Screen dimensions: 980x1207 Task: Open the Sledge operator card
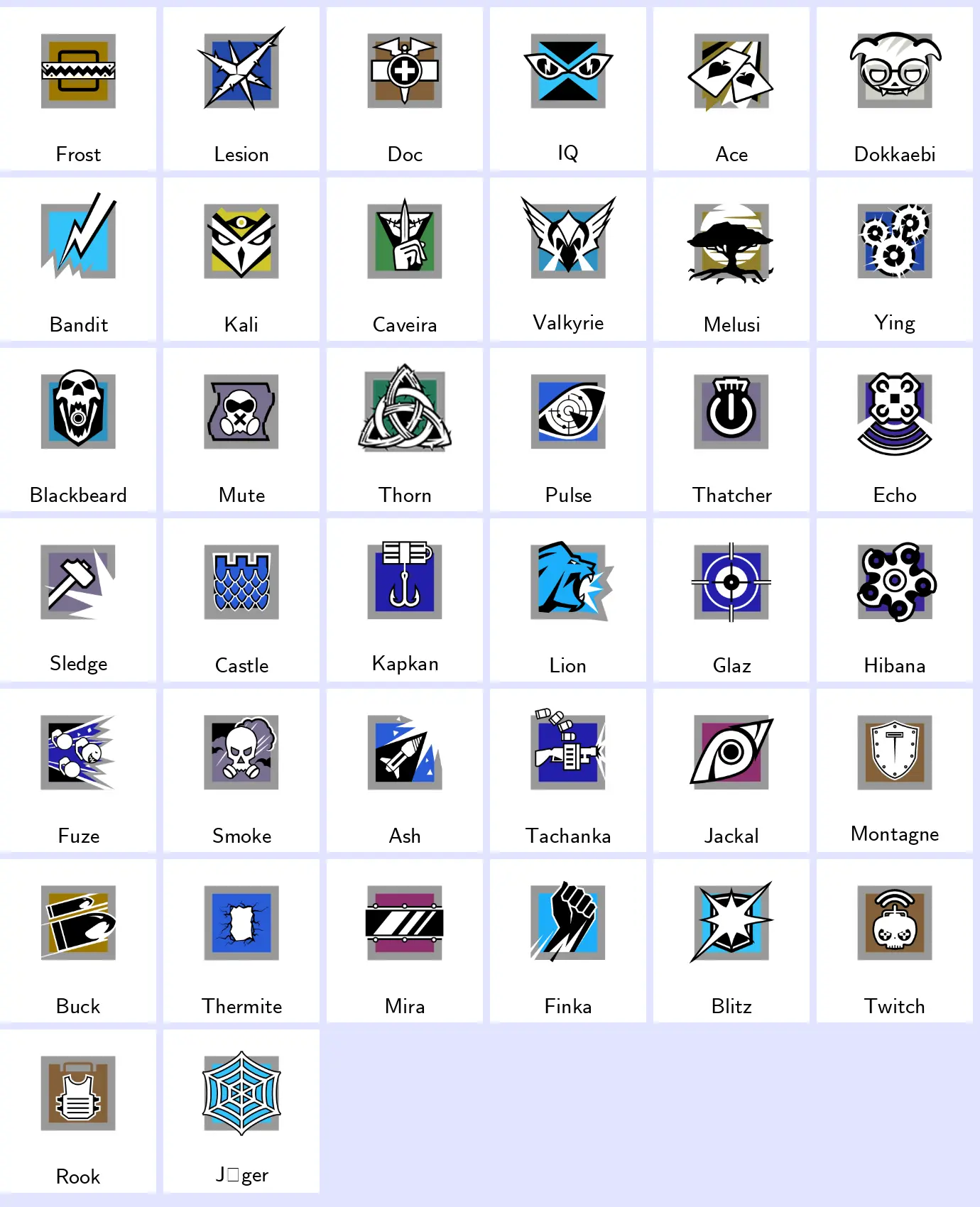coord(78,600)
